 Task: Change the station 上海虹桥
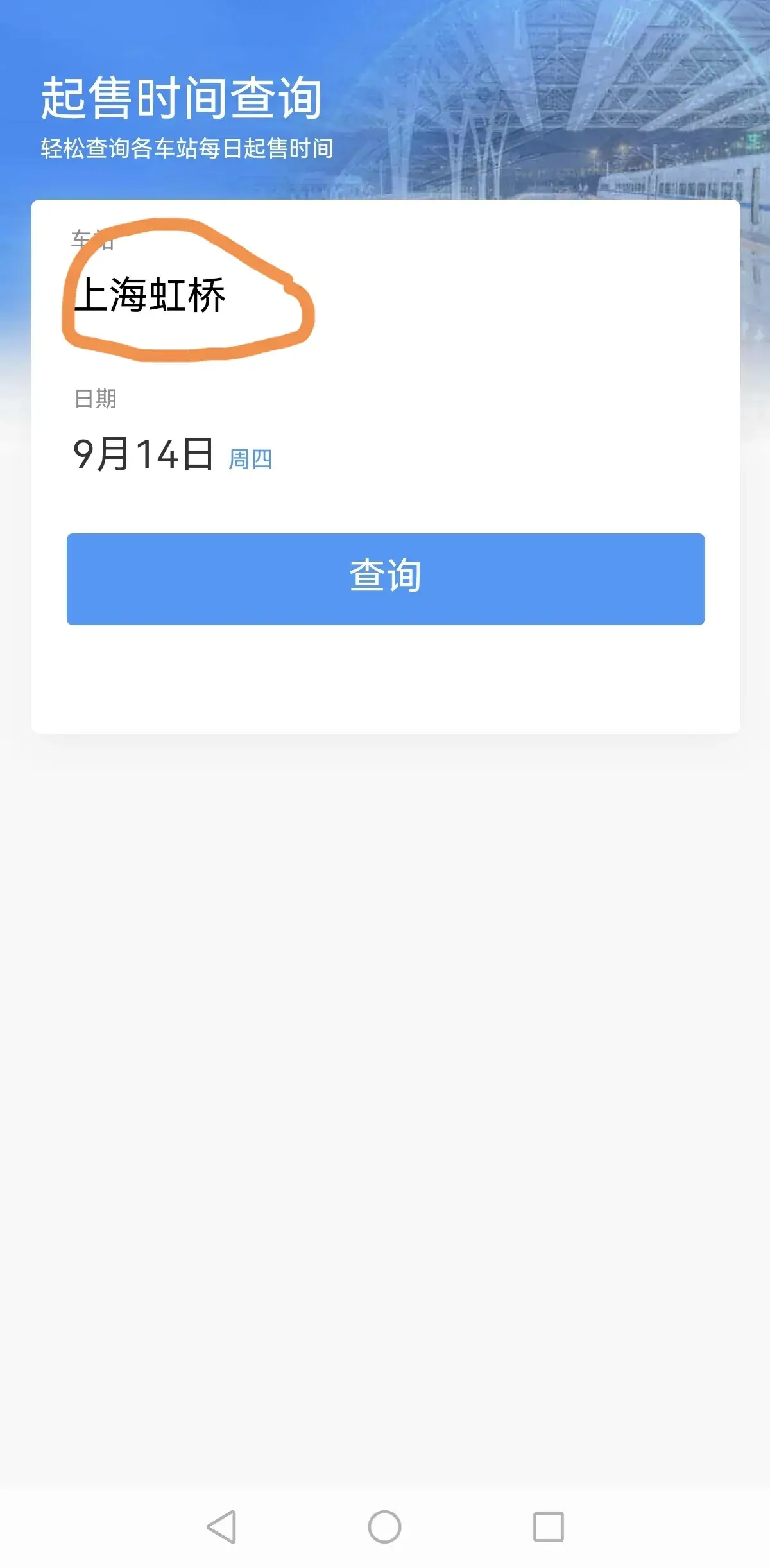150,295
